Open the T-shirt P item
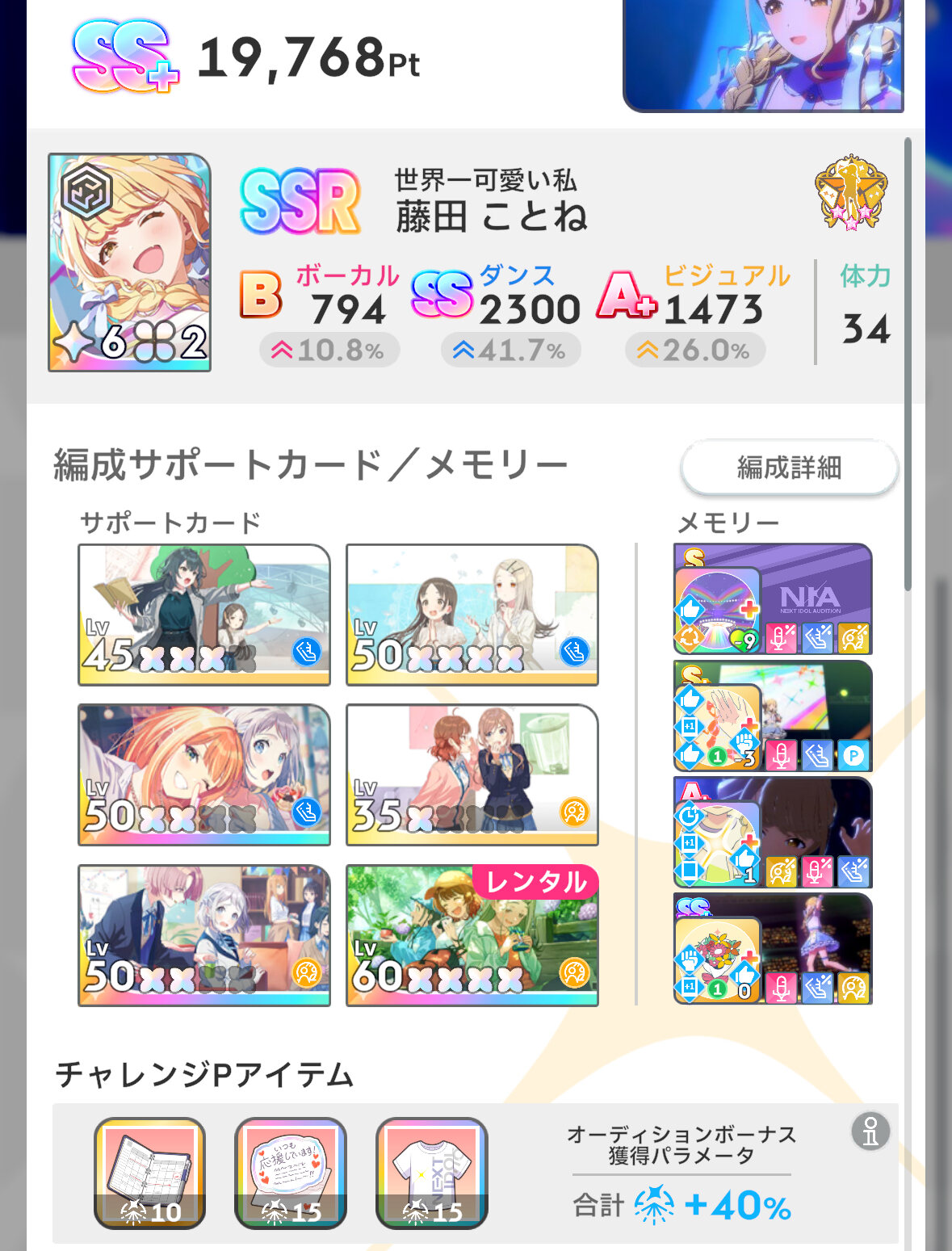Image resolution: width=952 pixels, height=1251 pixels. pyautogui.click(x=432, y=1173)
